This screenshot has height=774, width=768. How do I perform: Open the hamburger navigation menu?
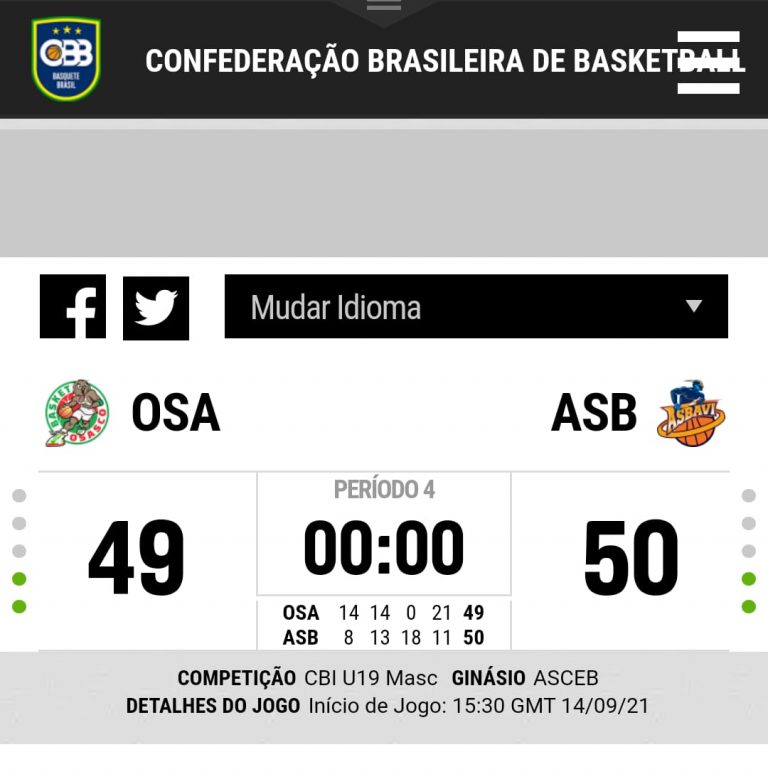[708, 62]
